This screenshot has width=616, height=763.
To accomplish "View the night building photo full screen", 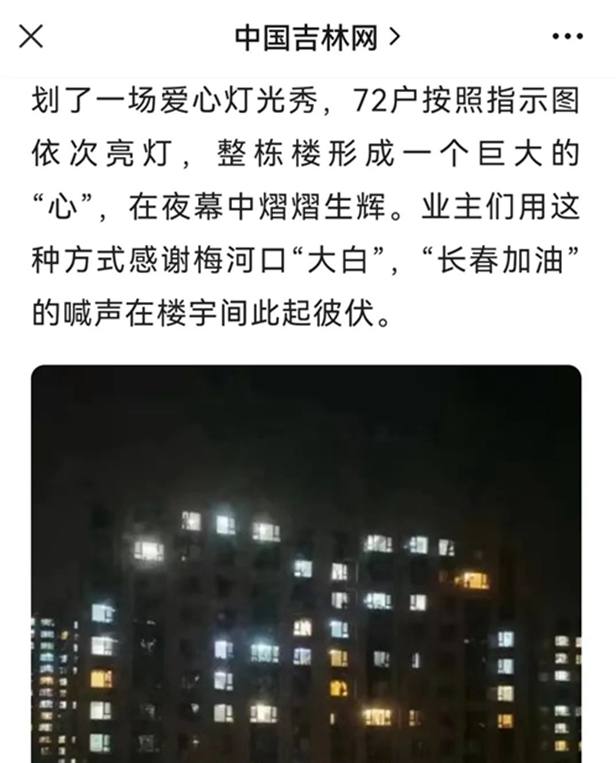I will (306, 565).
